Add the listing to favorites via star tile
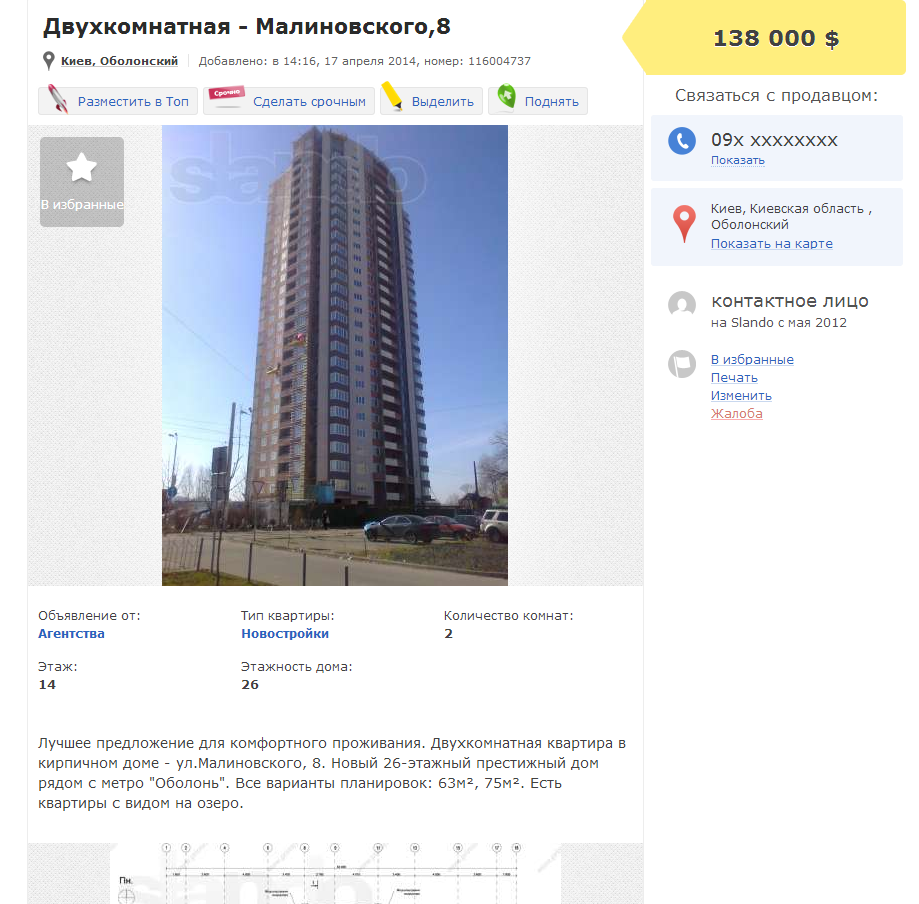This screenshot has height=904, width=919. point(82,182)
